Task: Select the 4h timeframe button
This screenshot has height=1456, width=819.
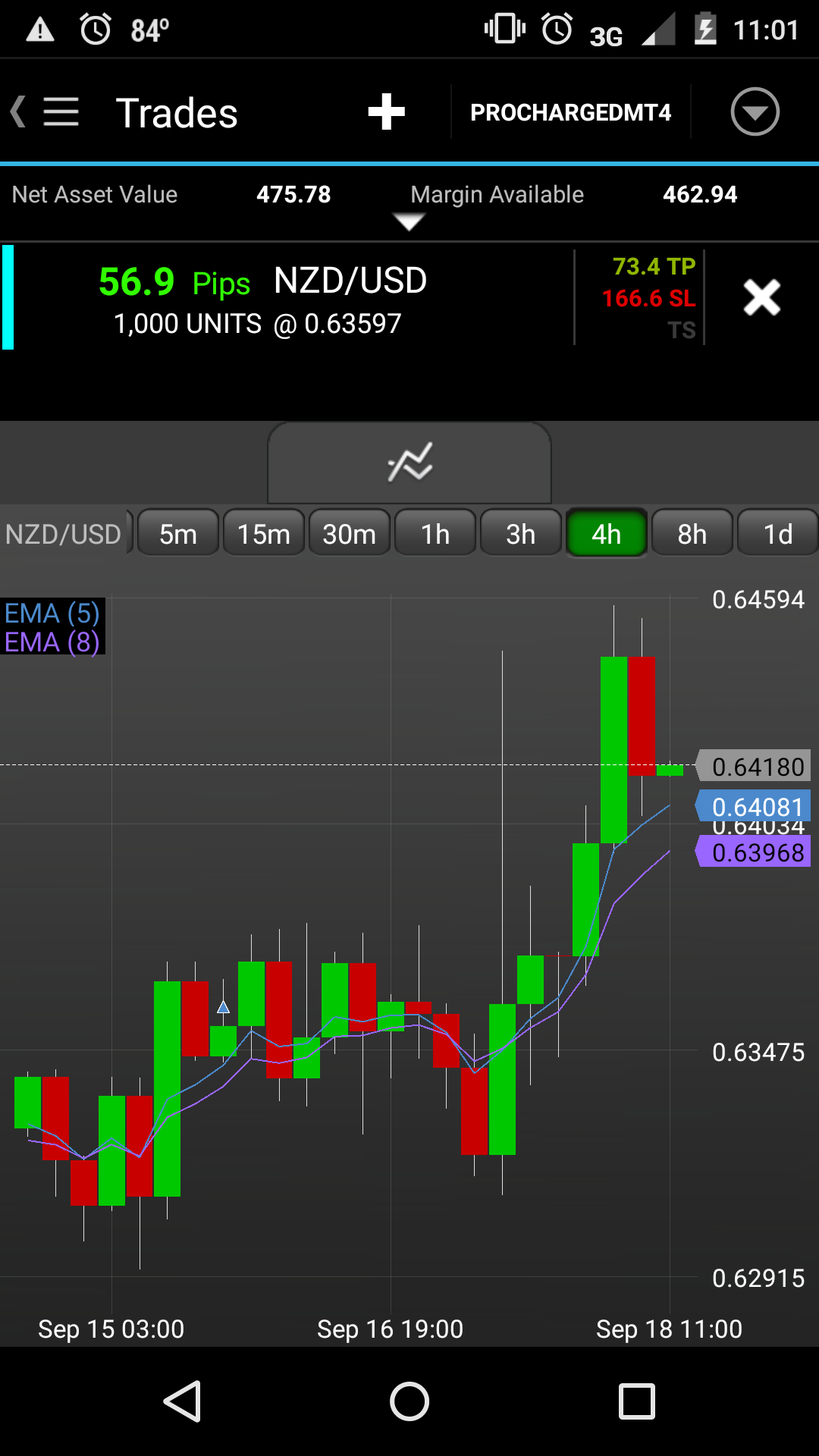Action: click(x=607, y=534)
